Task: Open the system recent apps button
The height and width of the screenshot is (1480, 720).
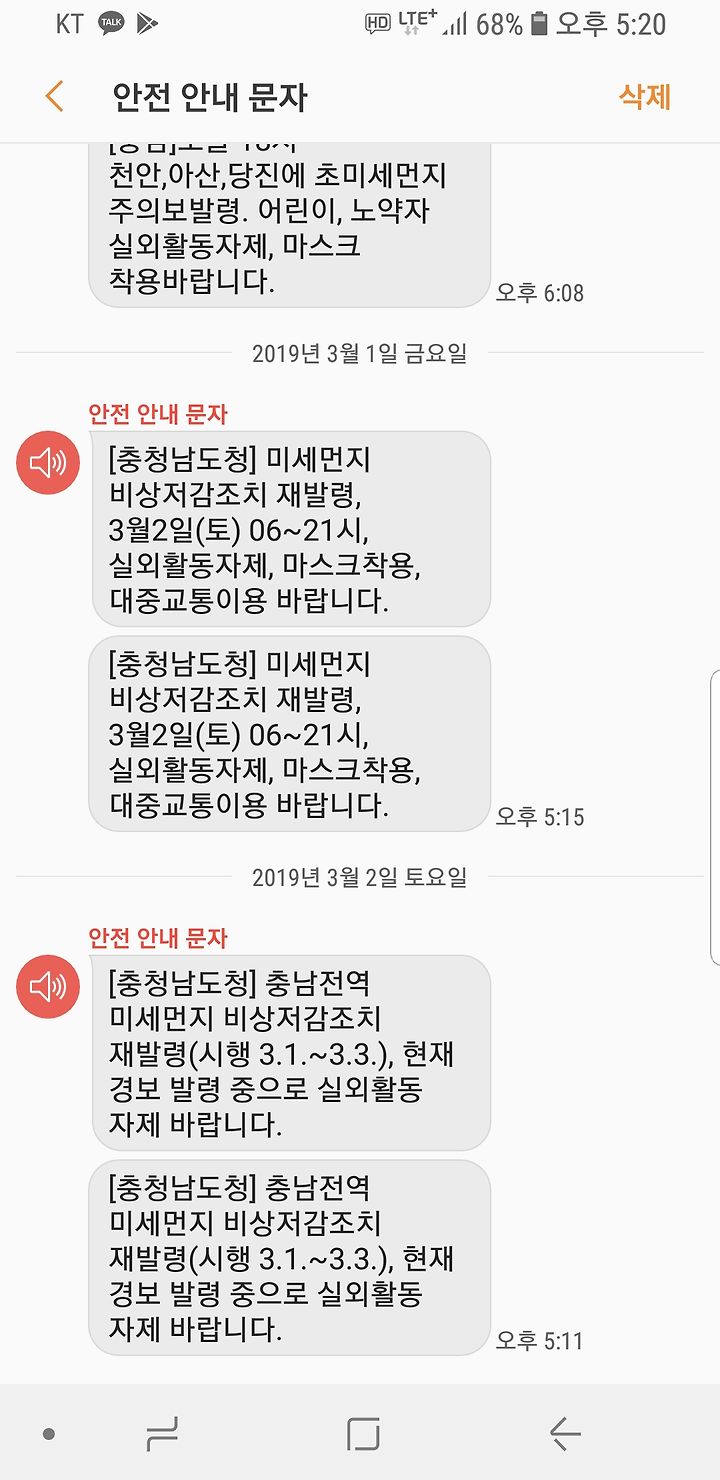Action: pos(162,1434)
